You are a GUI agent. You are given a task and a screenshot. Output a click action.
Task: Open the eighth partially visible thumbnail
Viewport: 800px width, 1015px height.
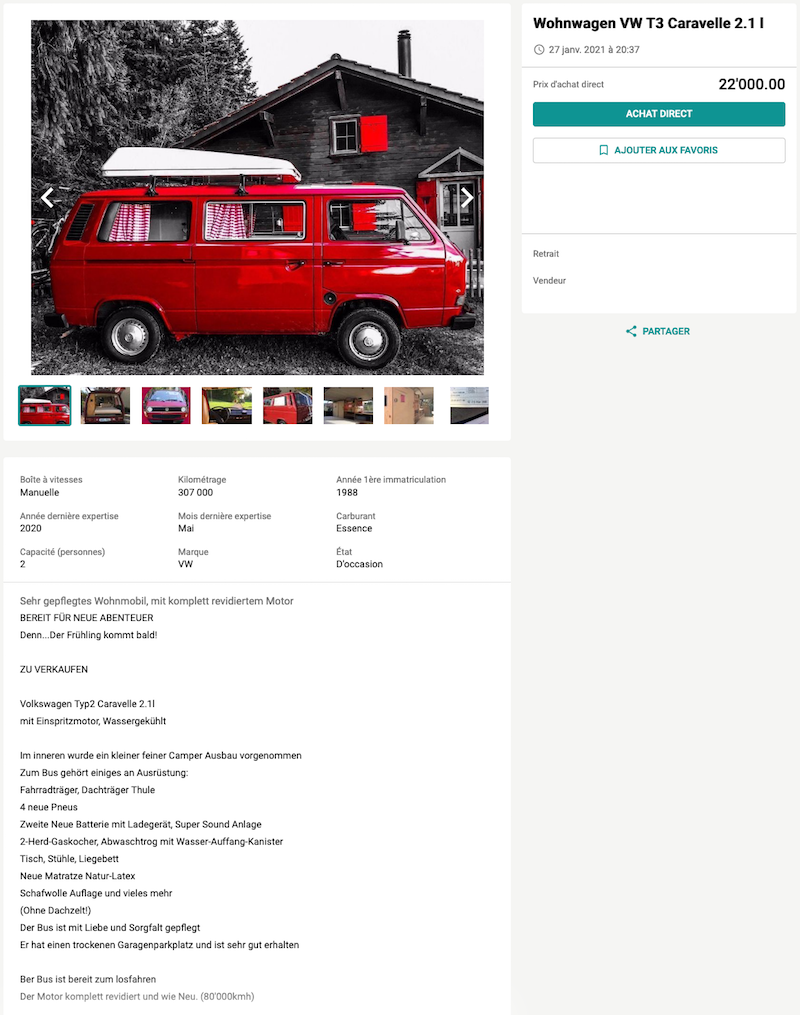coord(469,405)
